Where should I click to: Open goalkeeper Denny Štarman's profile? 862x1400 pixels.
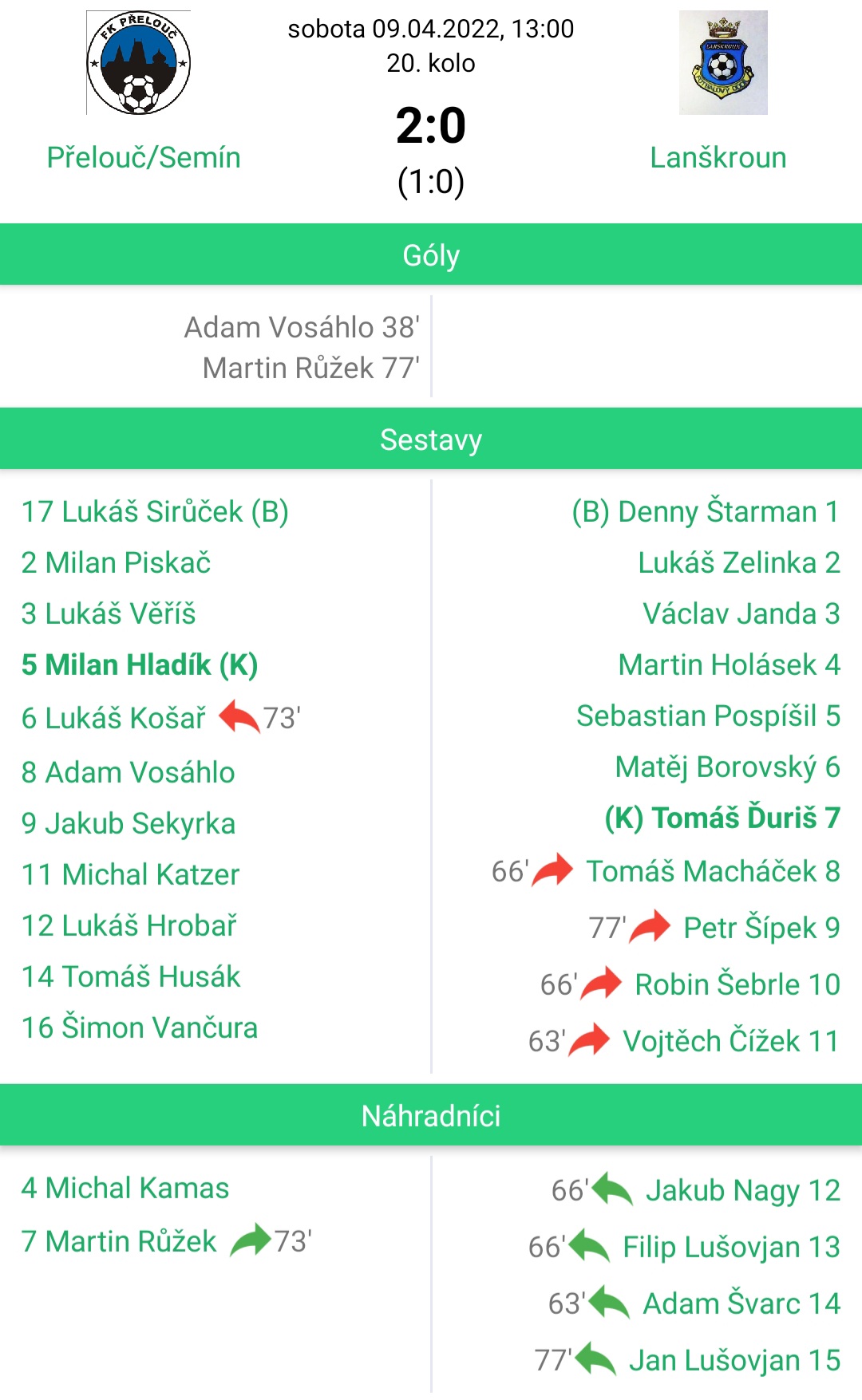click(706, 512)
